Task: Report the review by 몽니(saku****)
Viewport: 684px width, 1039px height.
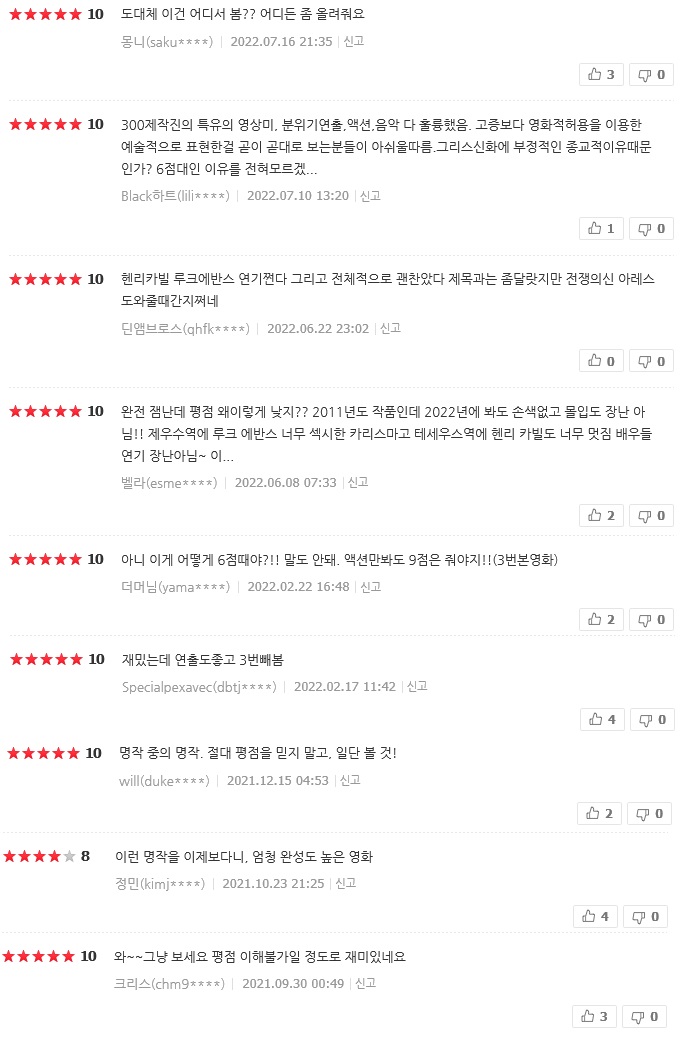Action: click(x=353, y=41)
